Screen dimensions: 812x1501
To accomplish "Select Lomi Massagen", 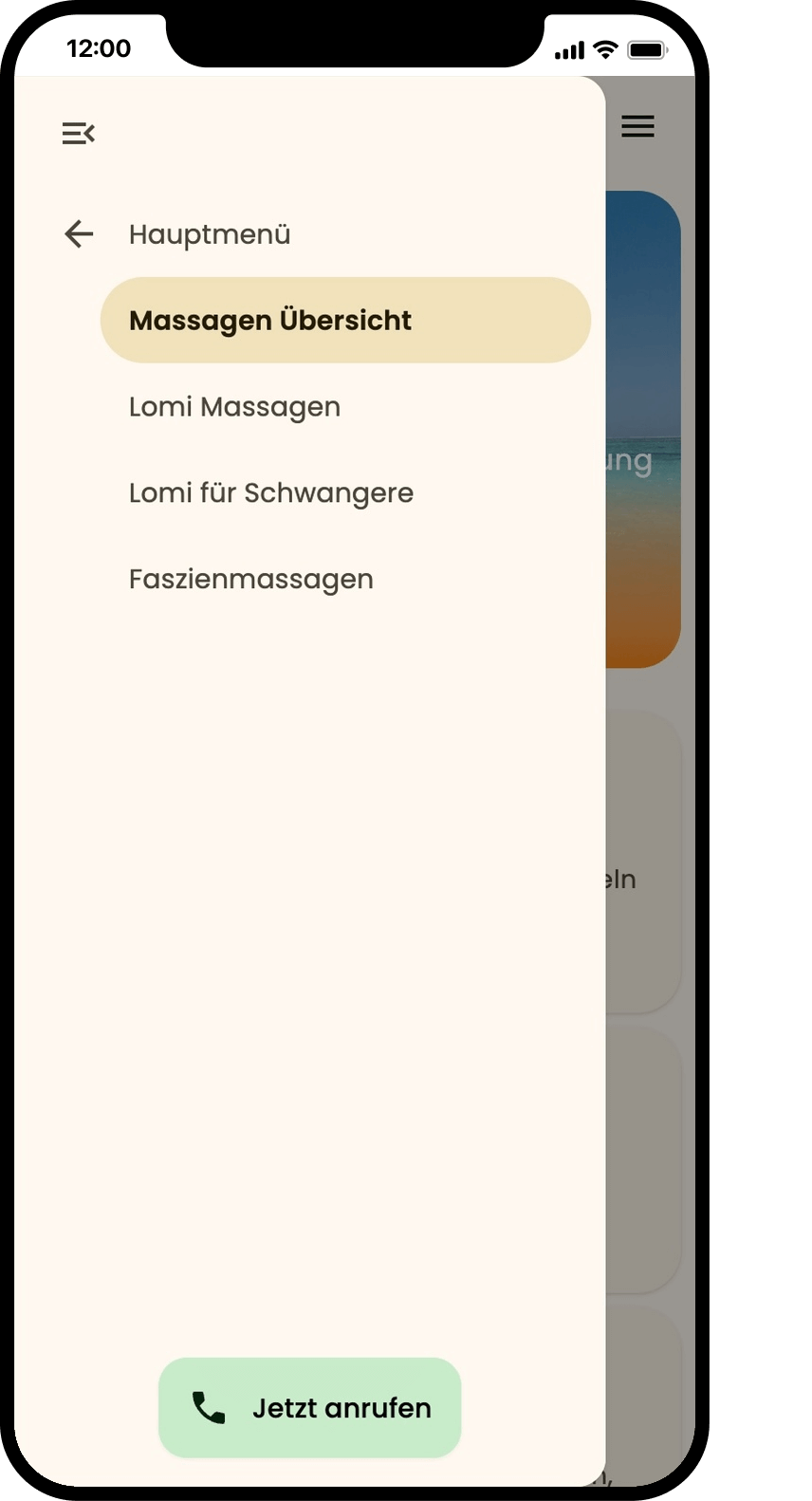I will (235, 407).
